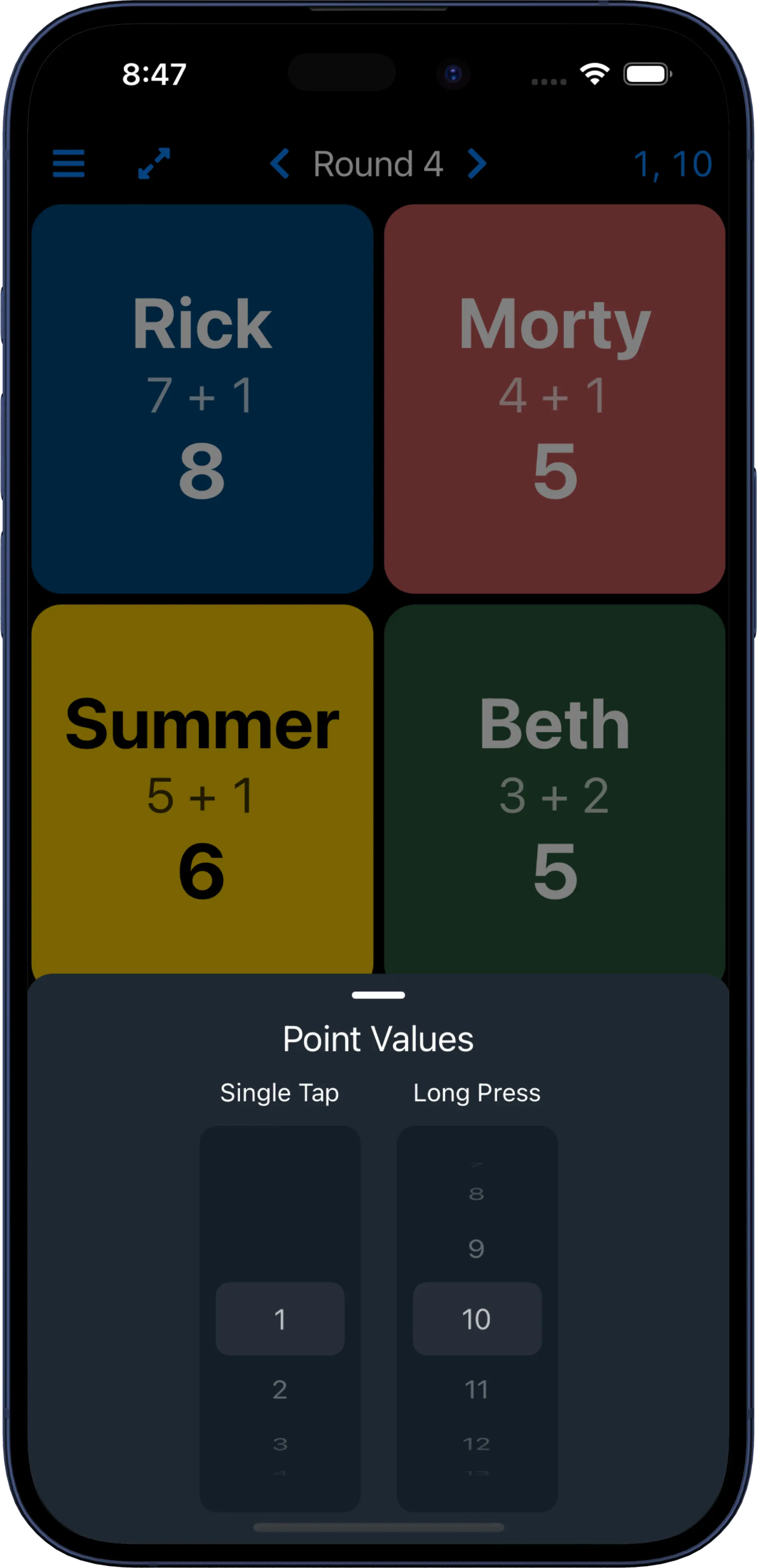Screen dimensions: 757x1568
Task: Add a point to Rick's card
Action: tap(202, 399)
